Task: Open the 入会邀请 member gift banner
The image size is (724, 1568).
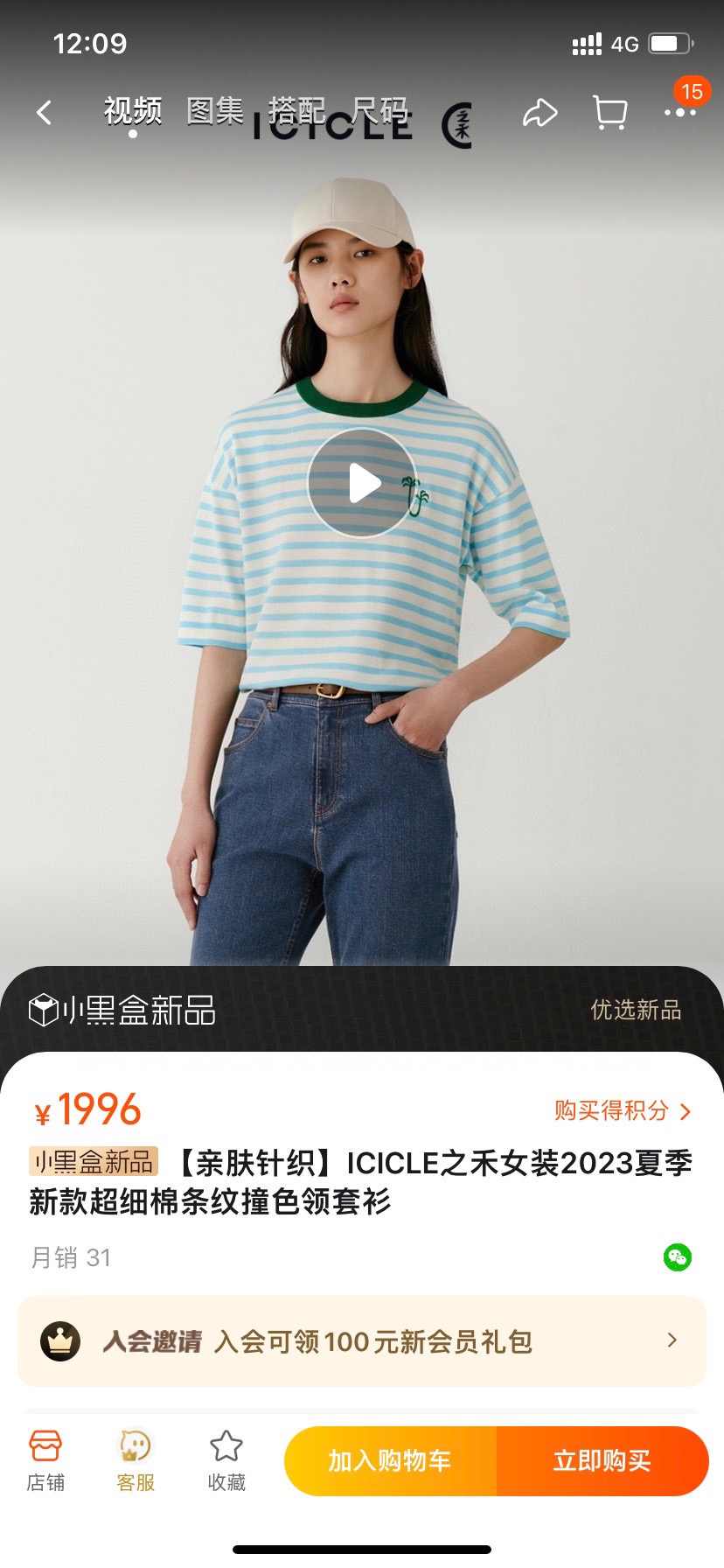Action: point(362,1340)
